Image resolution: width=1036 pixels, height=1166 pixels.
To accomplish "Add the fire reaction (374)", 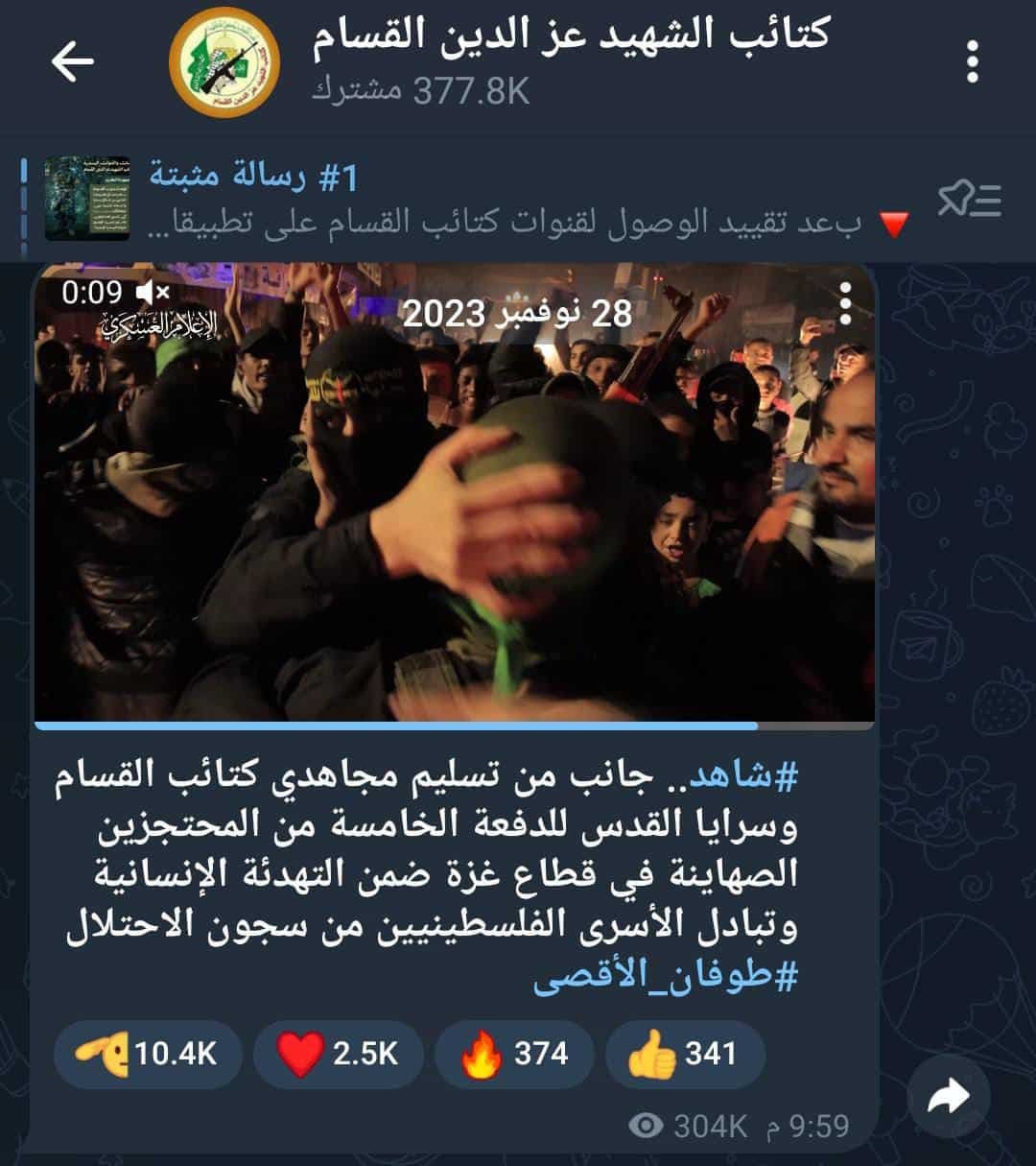I will 513,1054.
